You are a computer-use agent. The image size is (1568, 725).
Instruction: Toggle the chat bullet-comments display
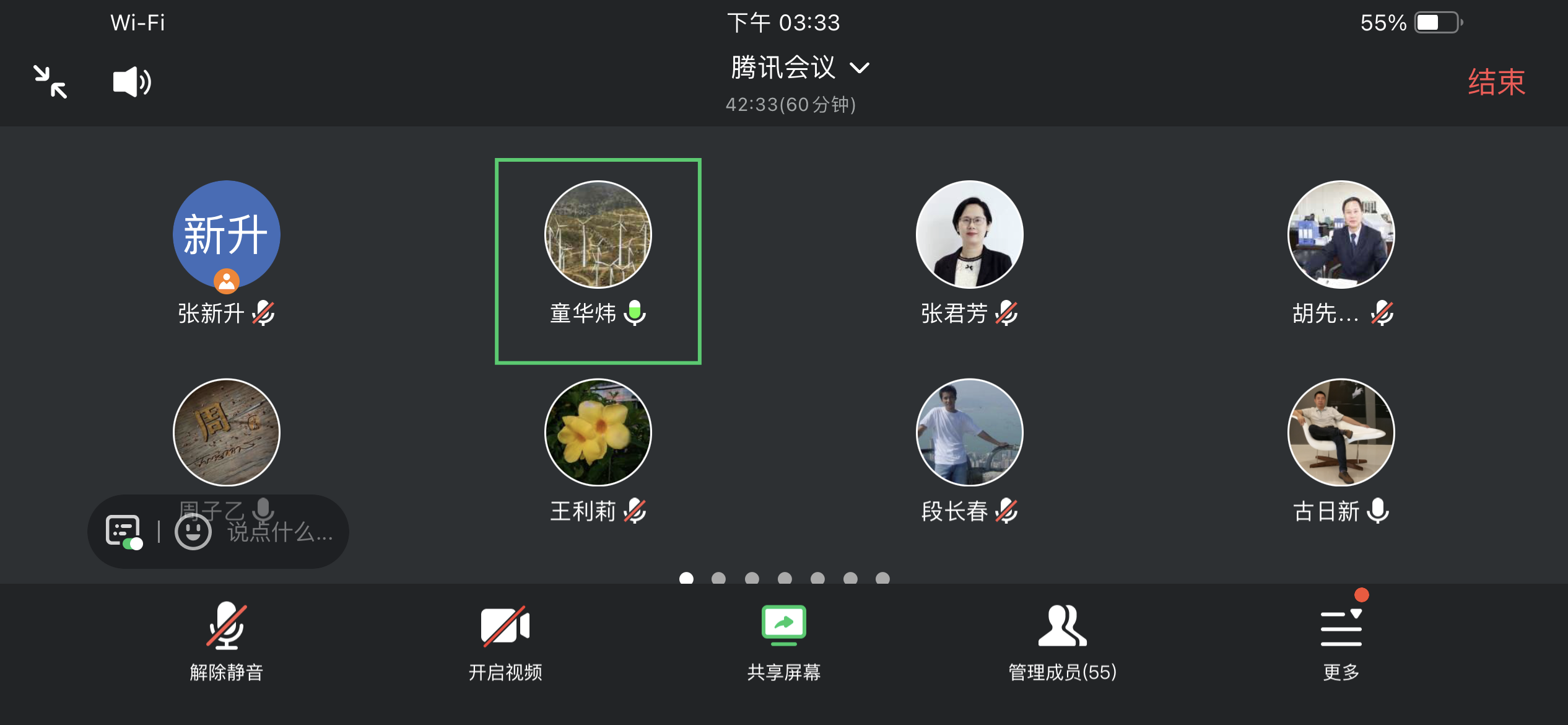pyautogui.click(x=123, y=532)
